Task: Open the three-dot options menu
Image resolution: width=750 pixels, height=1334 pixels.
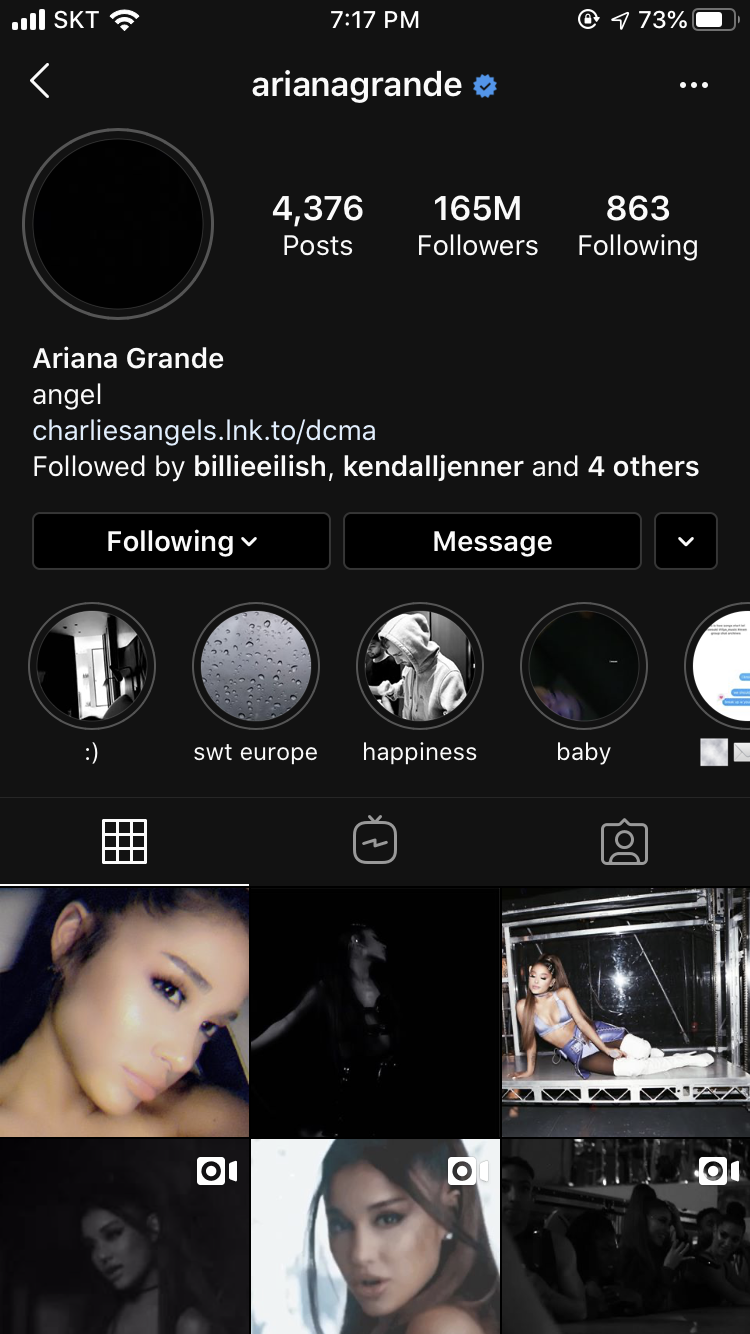Action: pyautogui.click(x=693, y=85)
